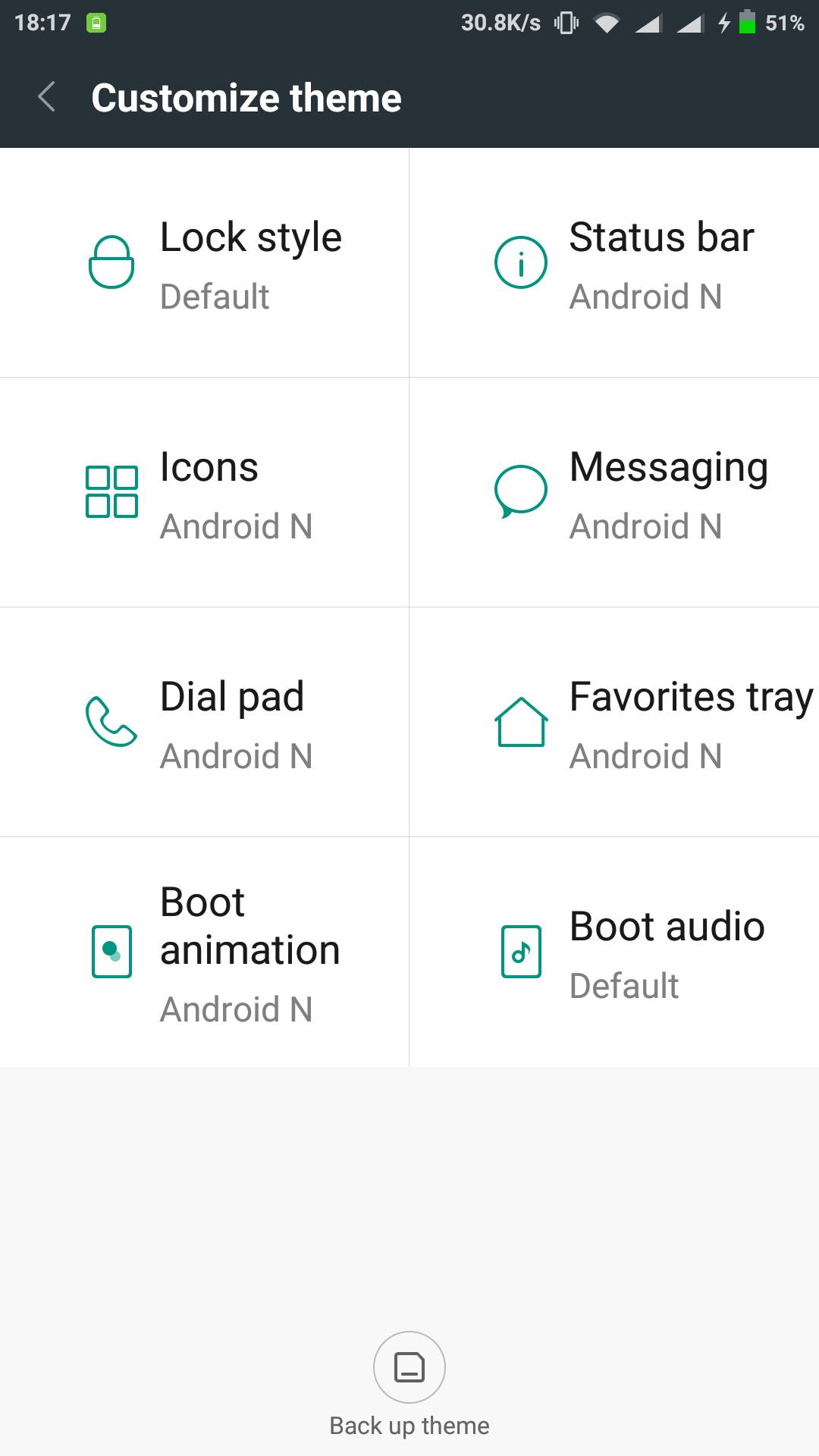
Task: Choose the Dial pad theme tile
Action: tap(204, 722)
